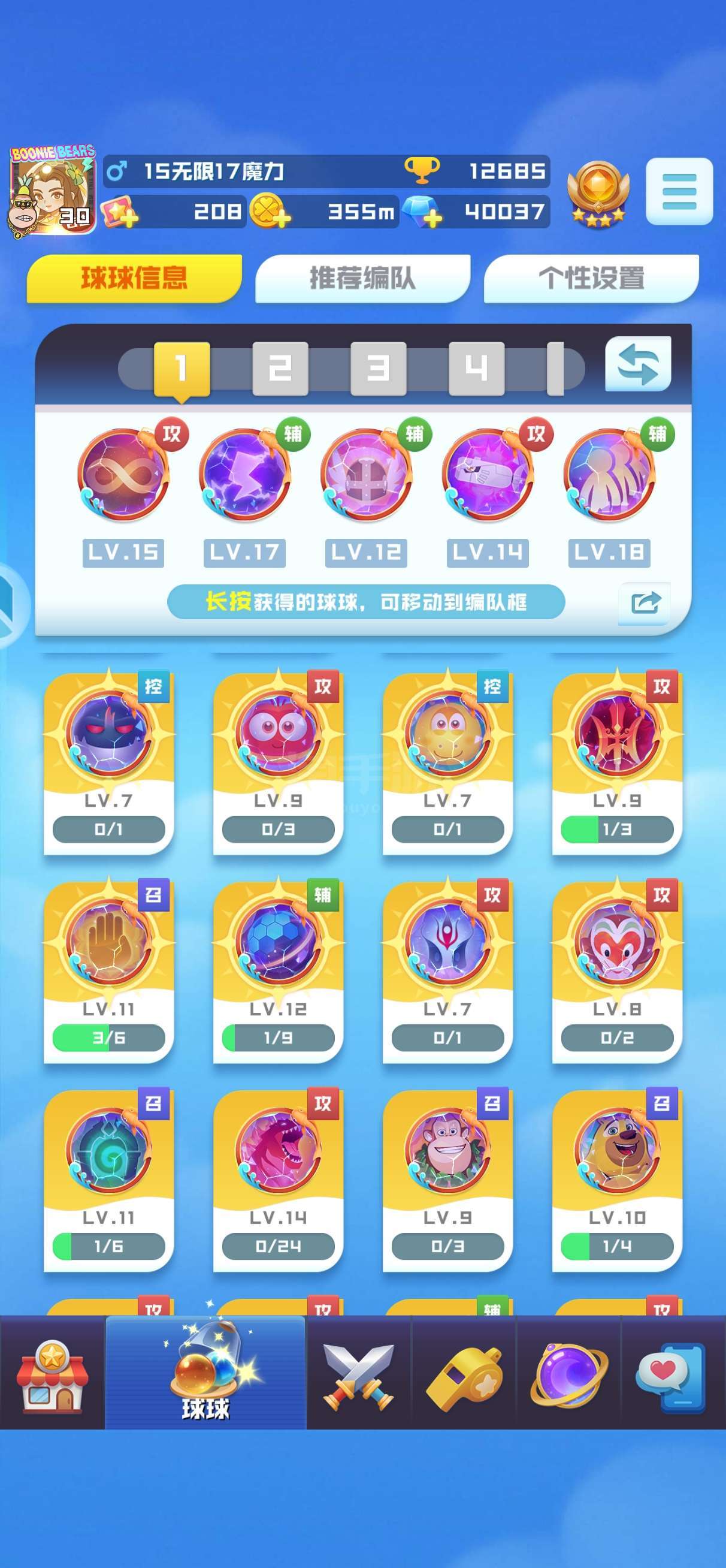
Task: Switch to the 个性设置 tab
Action: (591, 278)
